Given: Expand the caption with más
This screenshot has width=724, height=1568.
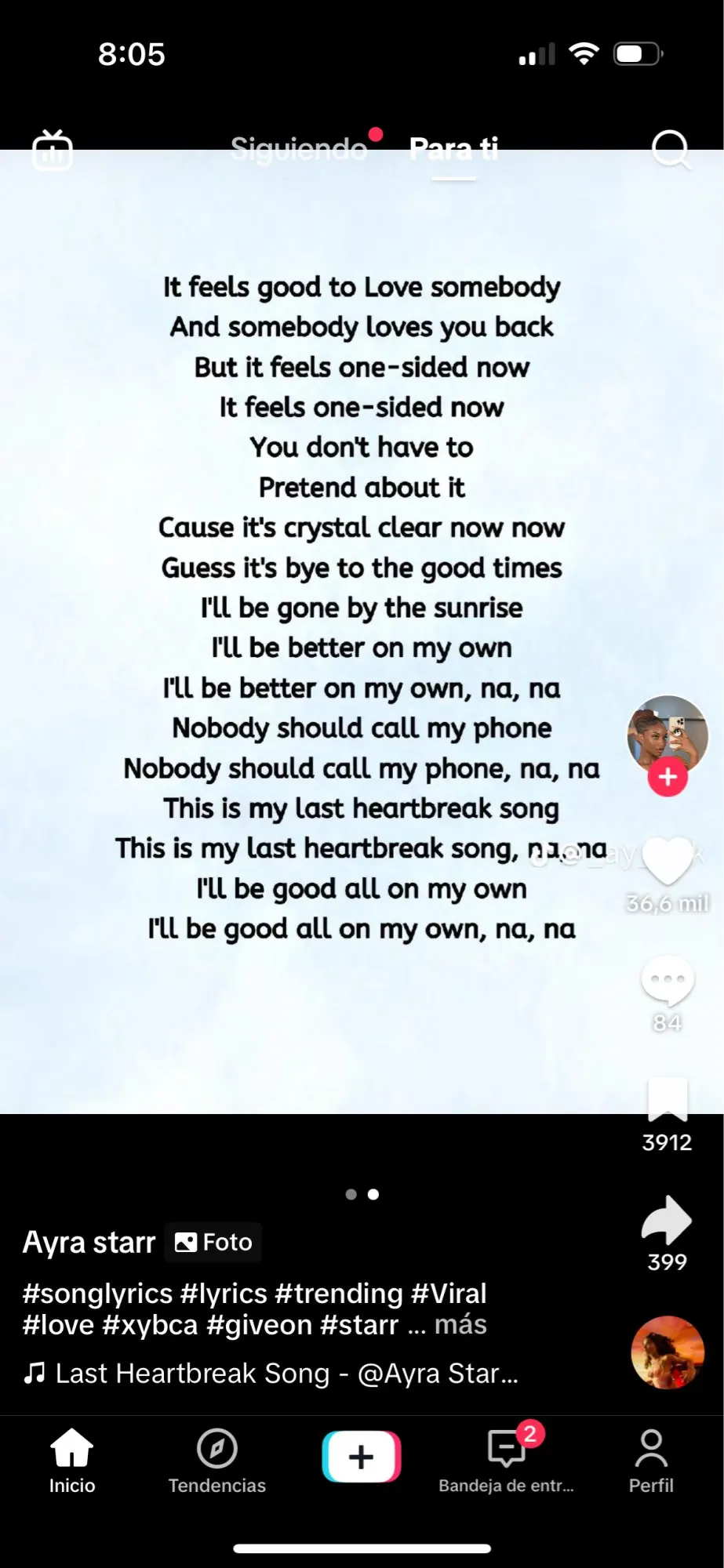Looking at the screenshot, I should (460, 1324).
